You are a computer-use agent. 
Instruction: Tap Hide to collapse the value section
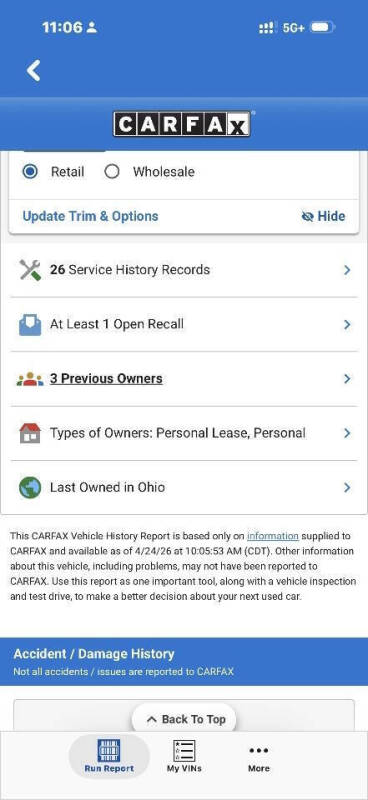coord(323,216)
